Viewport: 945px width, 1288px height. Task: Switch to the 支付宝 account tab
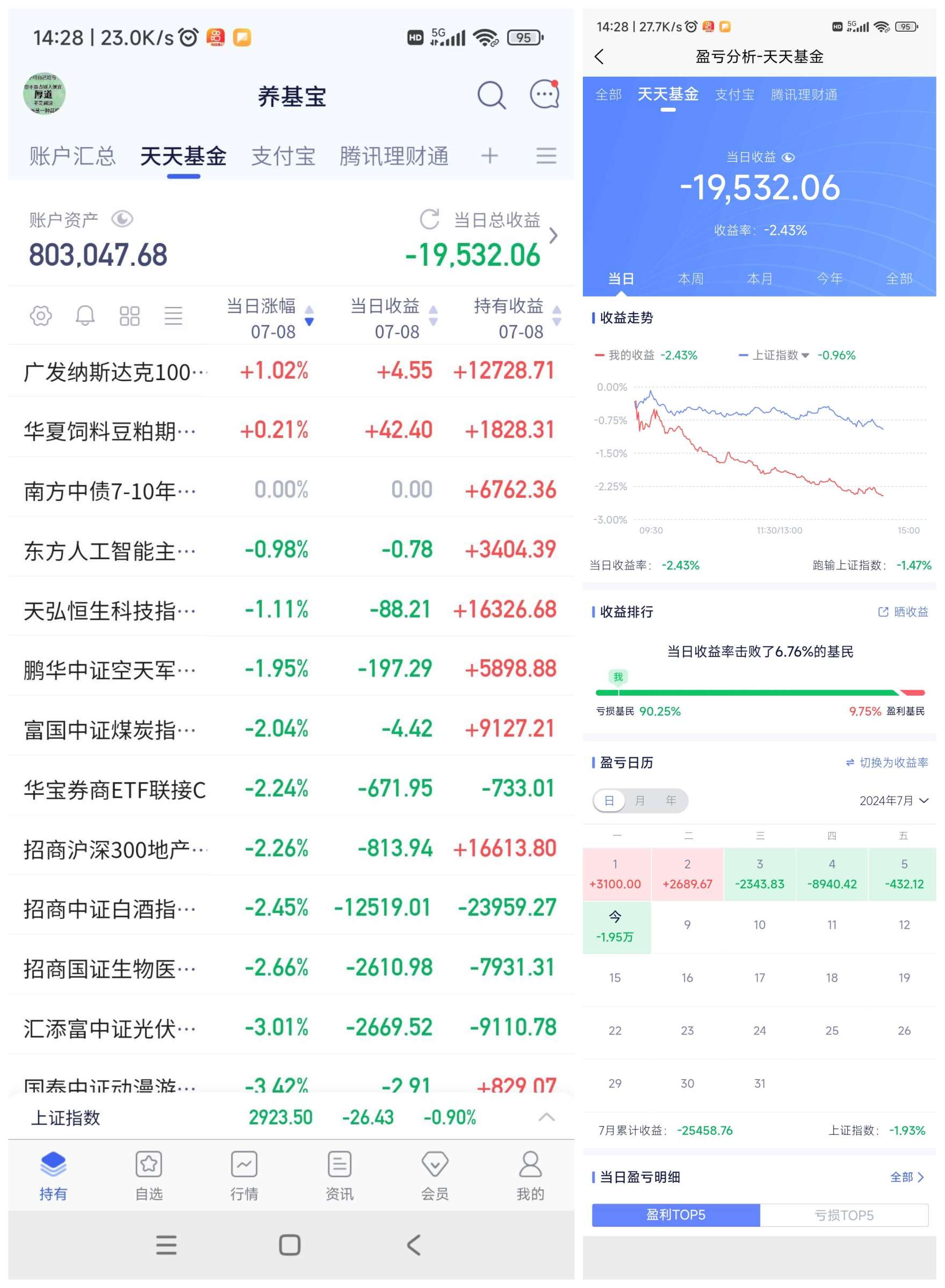pos(283,156)
